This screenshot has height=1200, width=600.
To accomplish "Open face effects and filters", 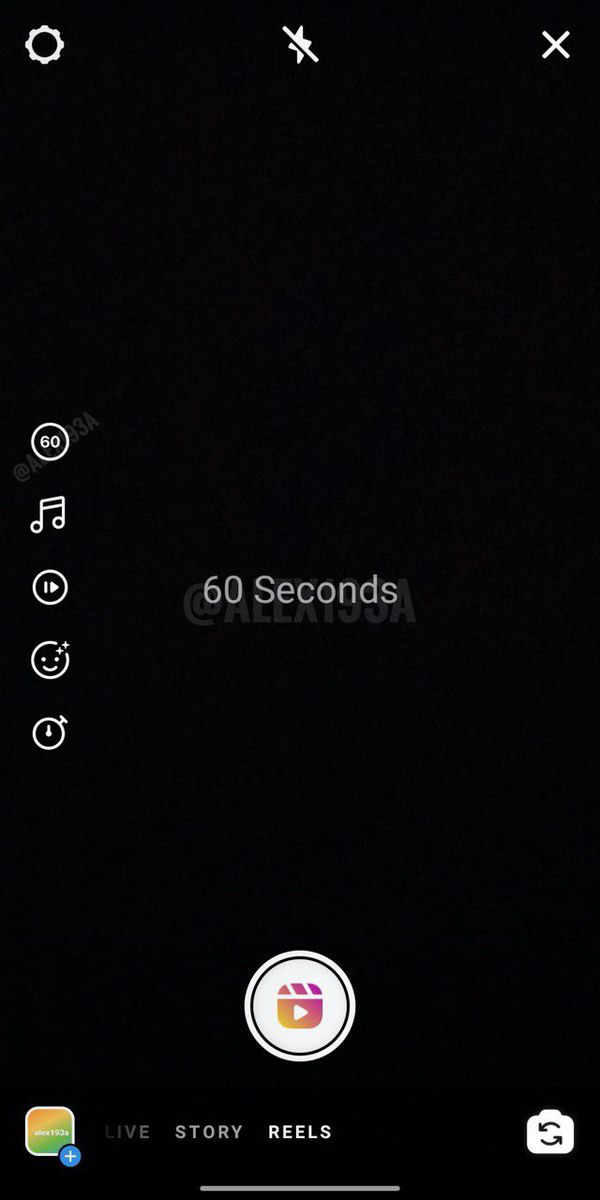I will tap(50, 660).
